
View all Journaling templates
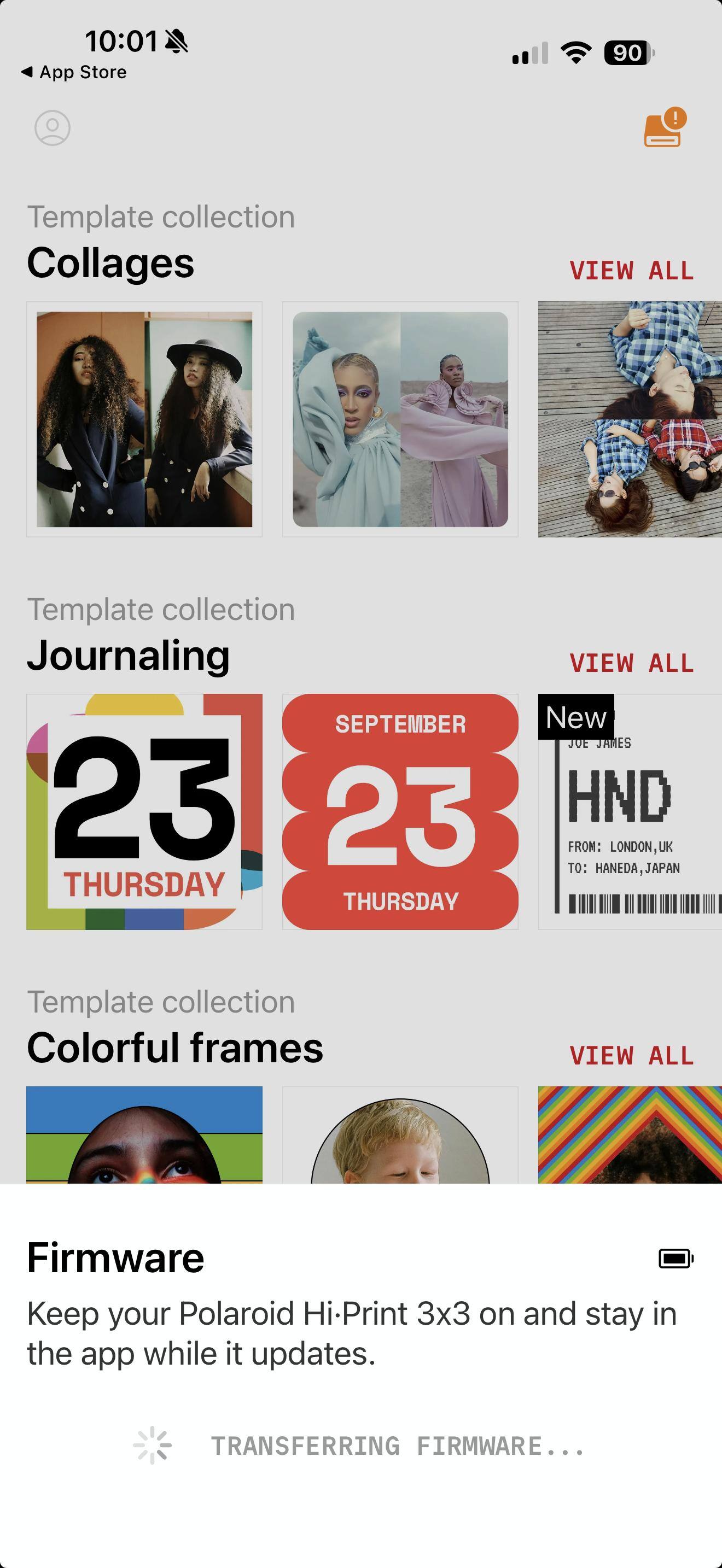click(x=632, y=664)
